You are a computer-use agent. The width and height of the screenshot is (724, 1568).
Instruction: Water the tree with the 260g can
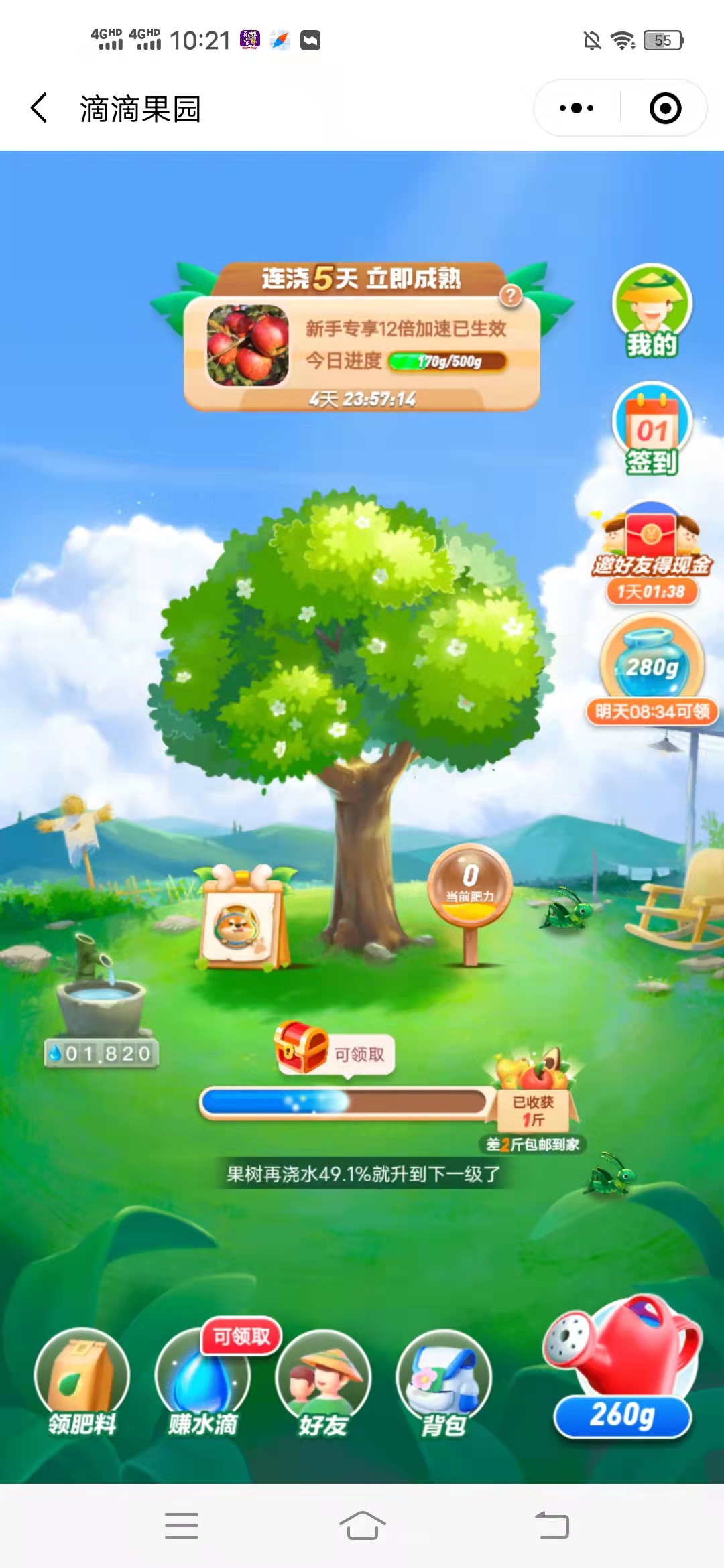pyautogui.click(x=622, y=1367)
